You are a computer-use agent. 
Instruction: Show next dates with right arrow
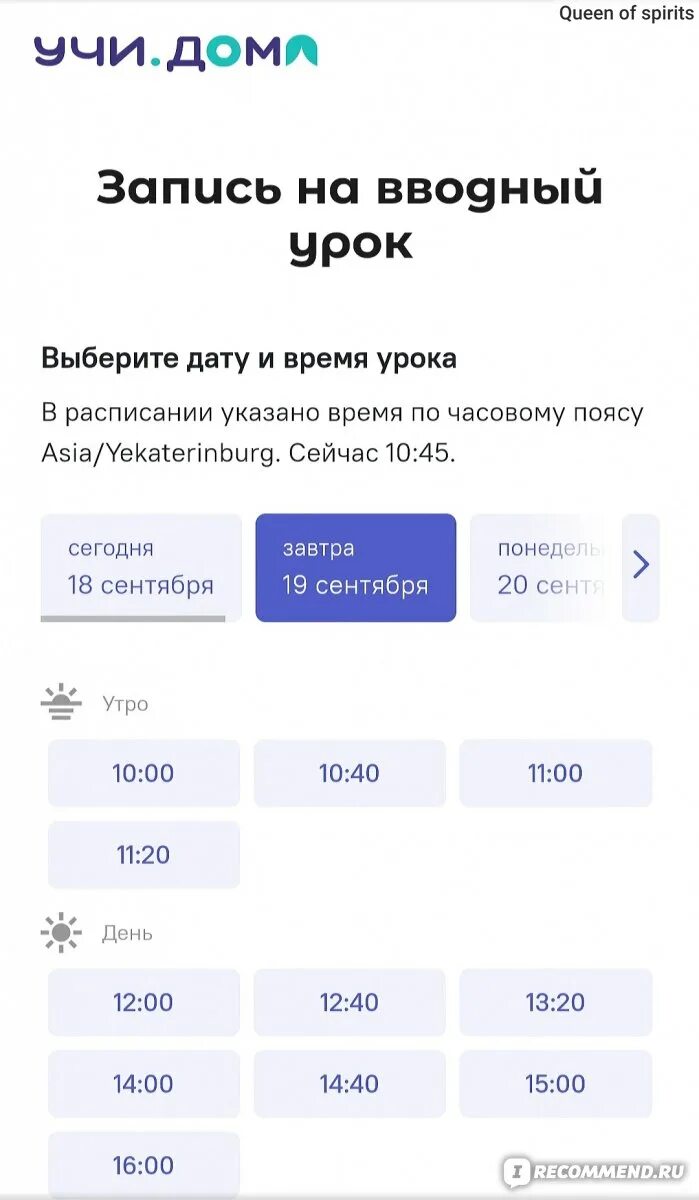pyautogui.click(x=641, y=568)
